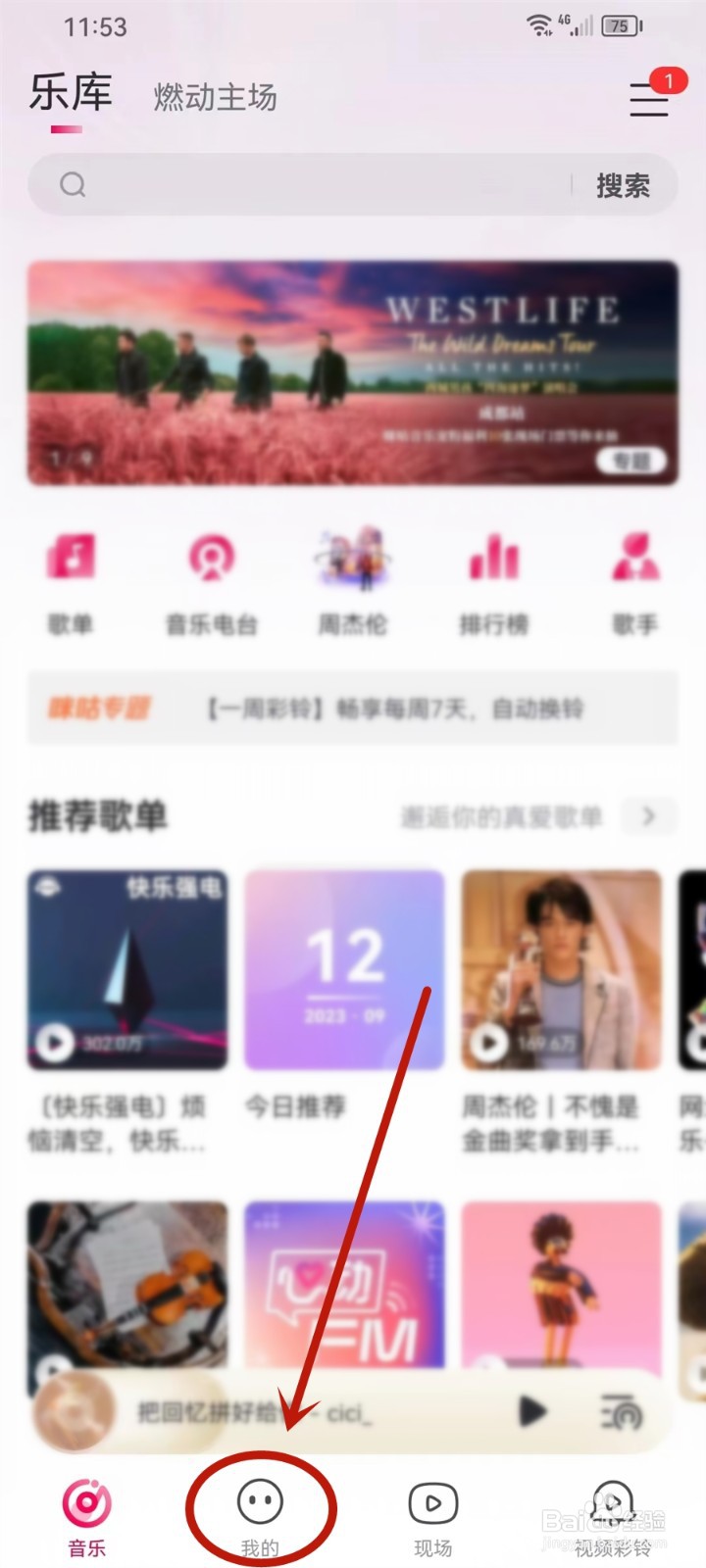Play the song in the mini player
Screen dimensions: 706x1568
(532, 1412)
